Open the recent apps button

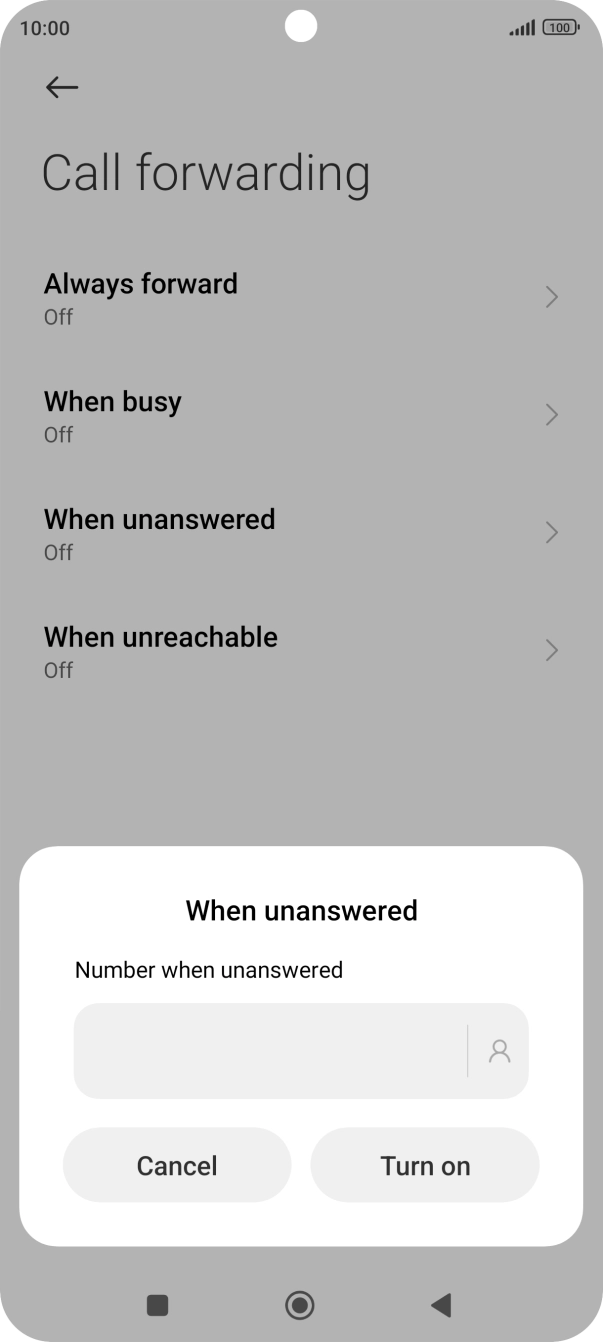point(157,1305)
